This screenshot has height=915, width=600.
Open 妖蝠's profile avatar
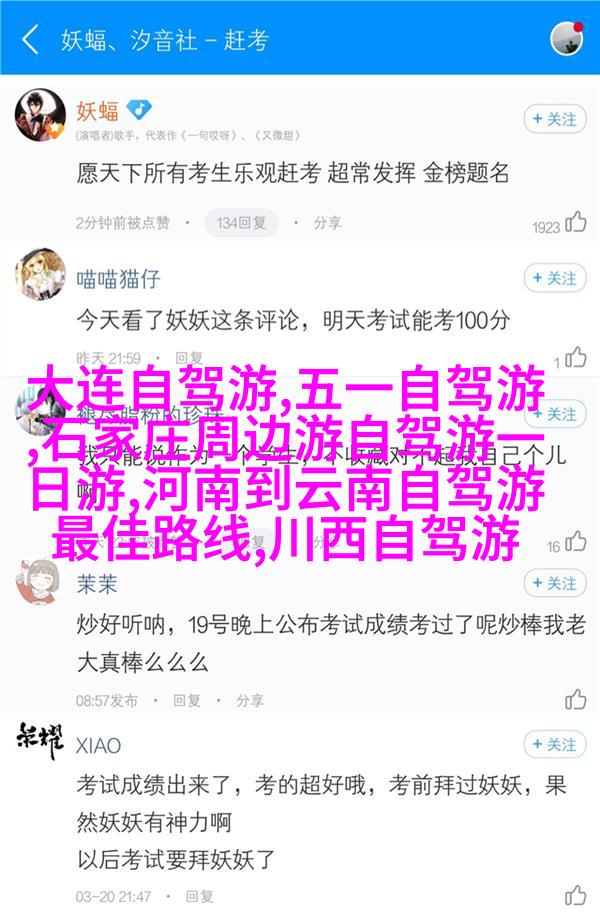tap(40, 116)
